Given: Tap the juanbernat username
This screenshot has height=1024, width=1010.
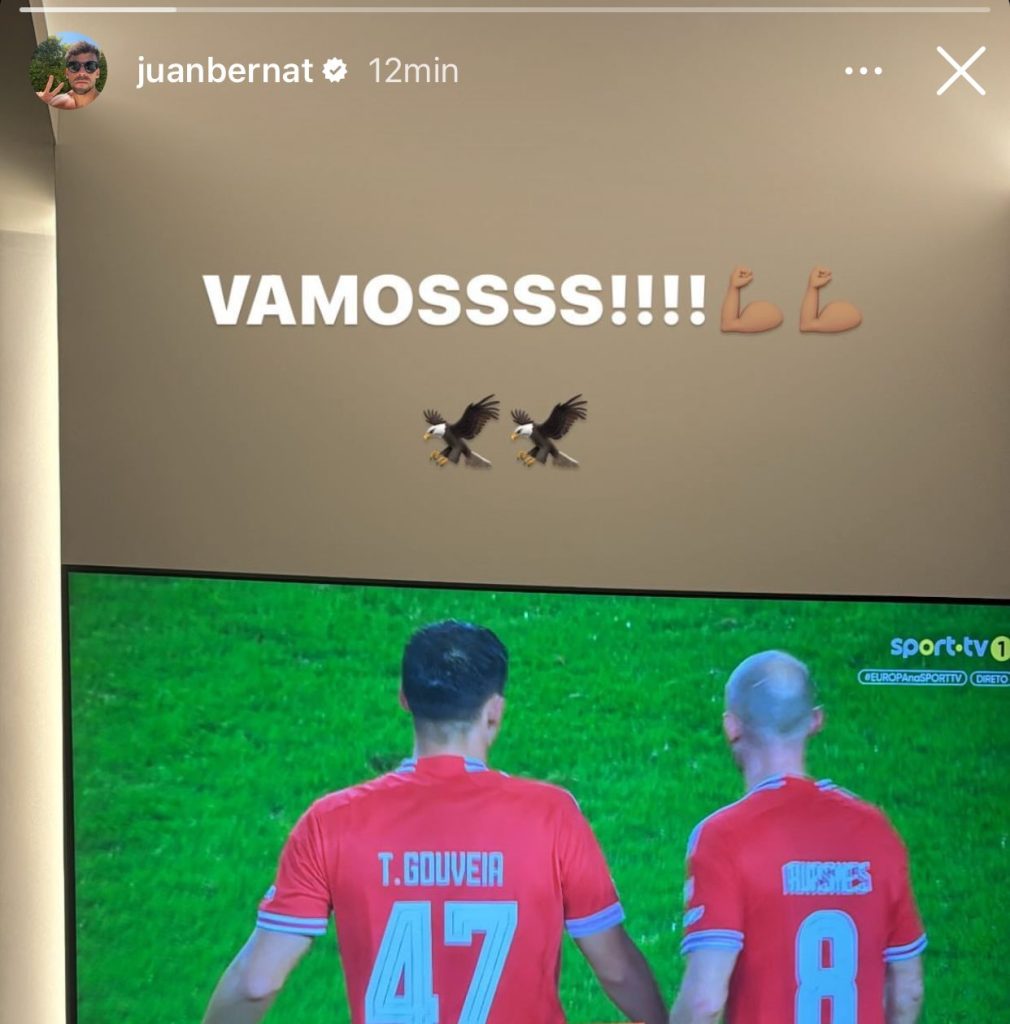Looking at the screenshot, I should (225, 71).
